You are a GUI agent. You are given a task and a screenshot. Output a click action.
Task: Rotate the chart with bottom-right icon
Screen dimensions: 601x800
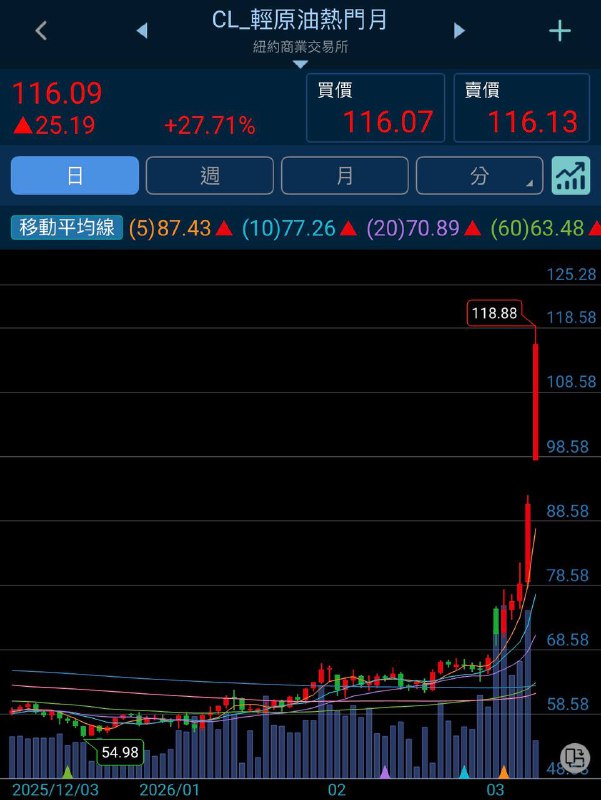tap(574, 759)
